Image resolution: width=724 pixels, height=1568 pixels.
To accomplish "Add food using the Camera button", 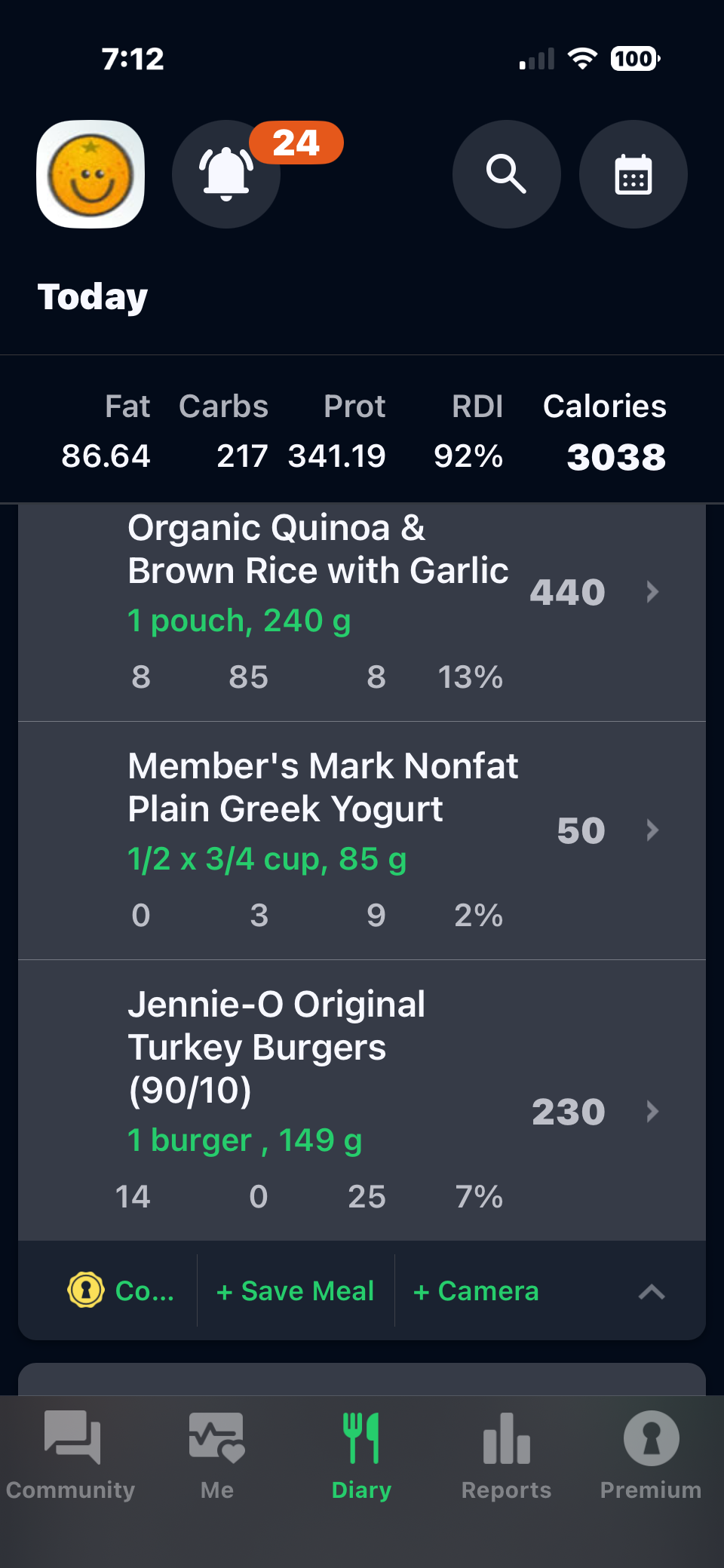I will coord(477,1290).
